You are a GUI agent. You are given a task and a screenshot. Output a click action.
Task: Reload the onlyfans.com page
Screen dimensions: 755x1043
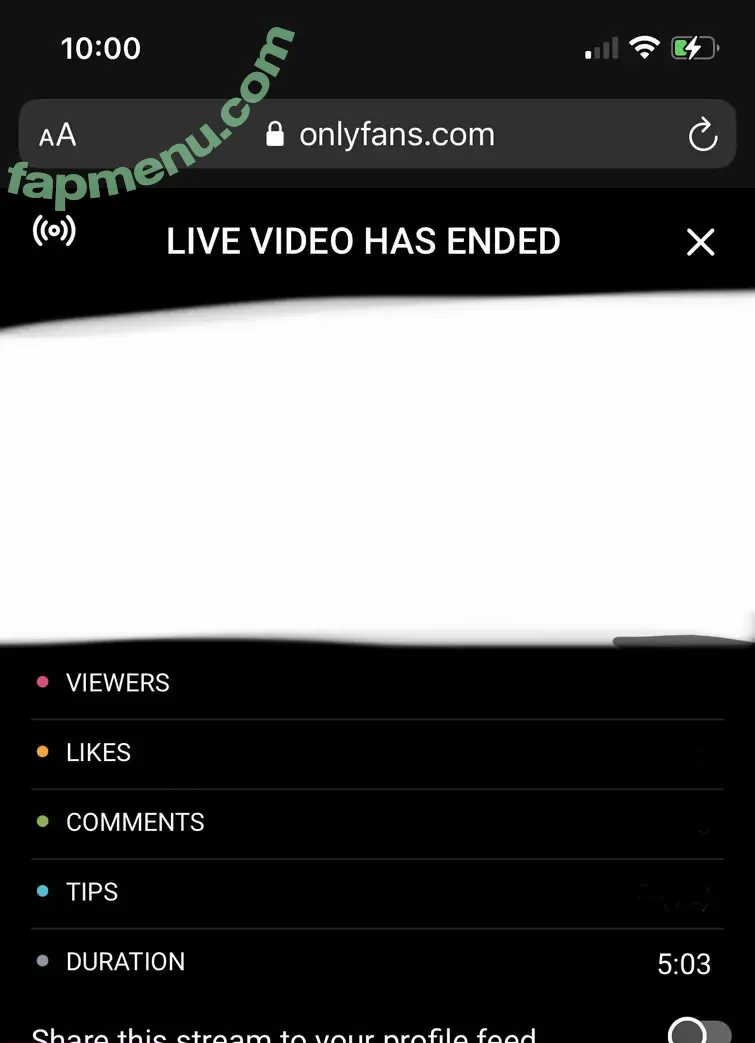(703, 135)
